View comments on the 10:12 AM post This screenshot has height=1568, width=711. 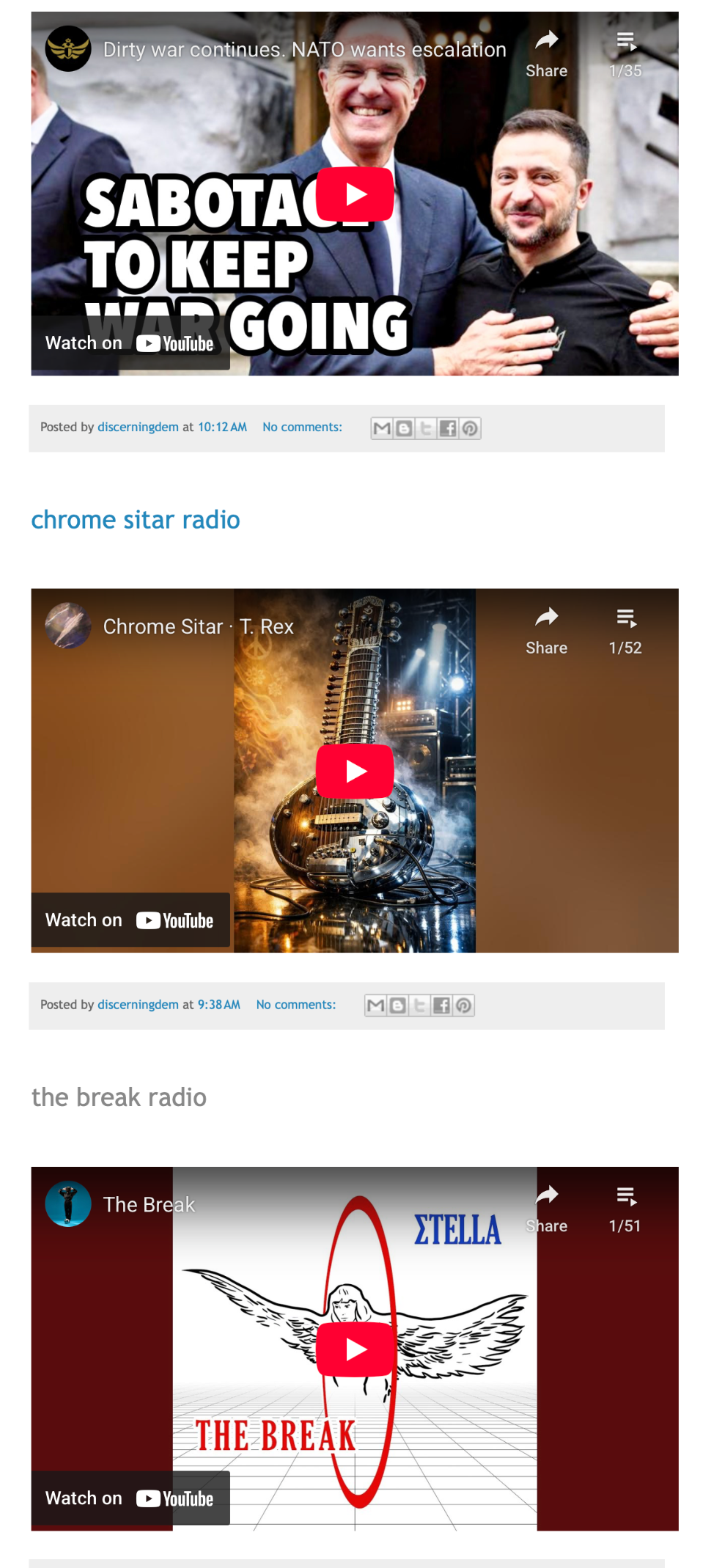coord(302,427)
